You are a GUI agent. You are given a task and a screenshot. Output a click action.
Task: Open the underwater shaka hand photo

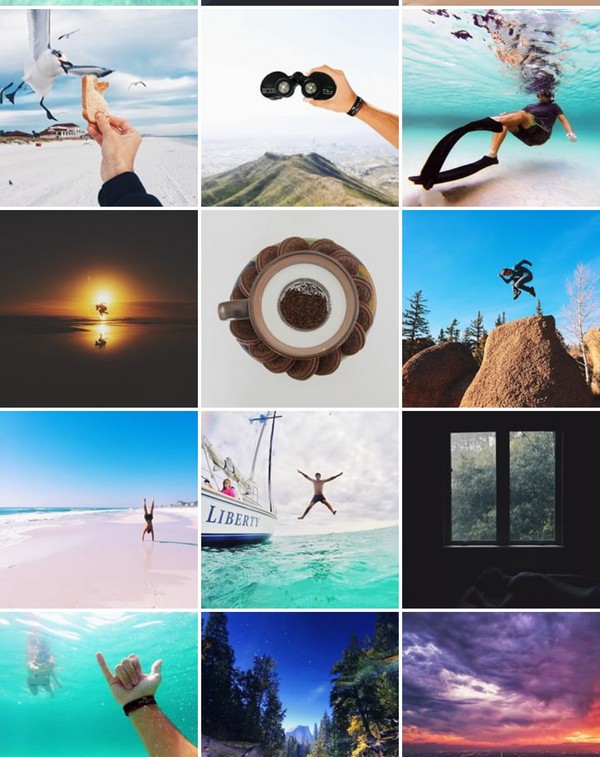click(98, 685)
